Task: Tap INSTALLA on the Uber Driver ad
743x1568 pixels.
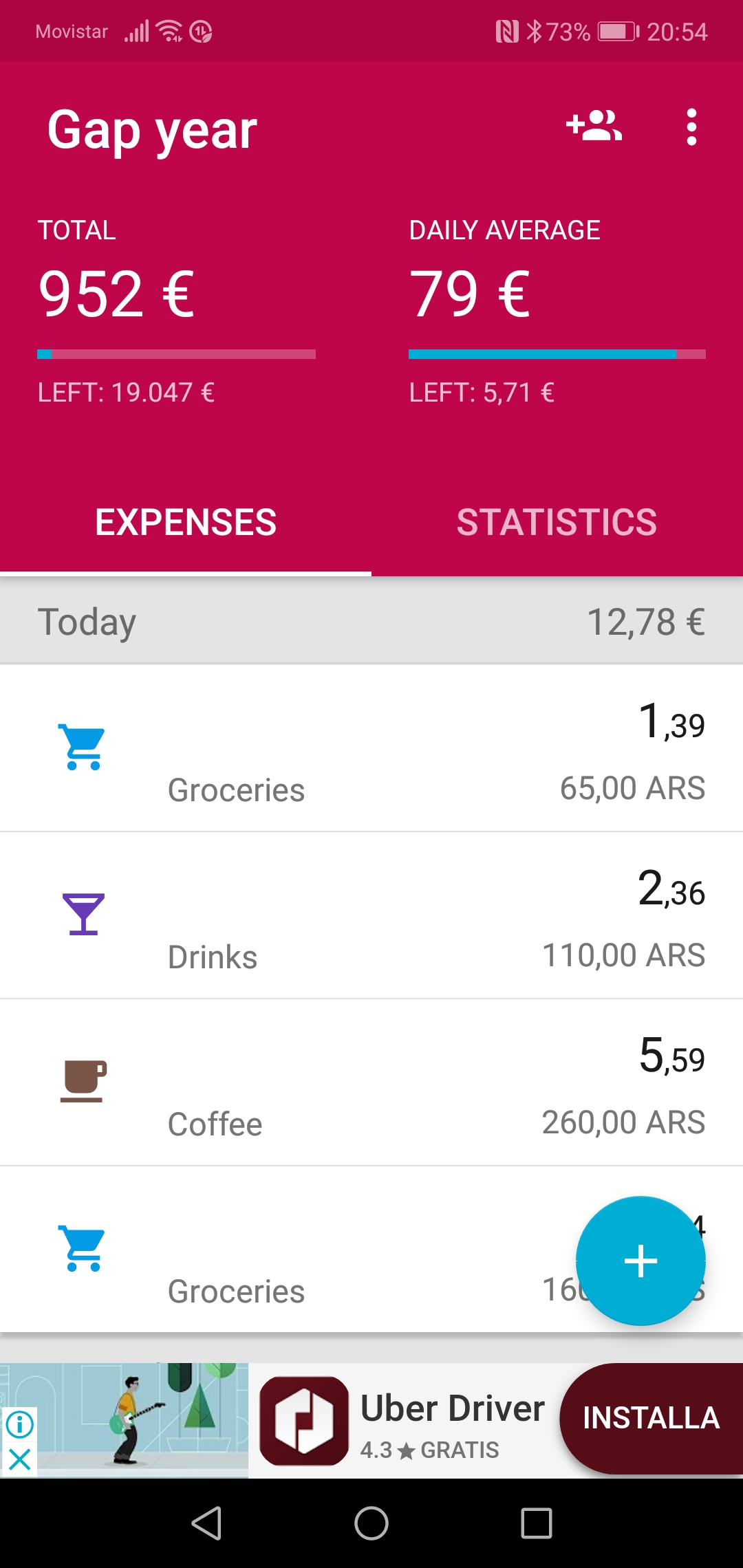Action: (x=651, y=1418)
